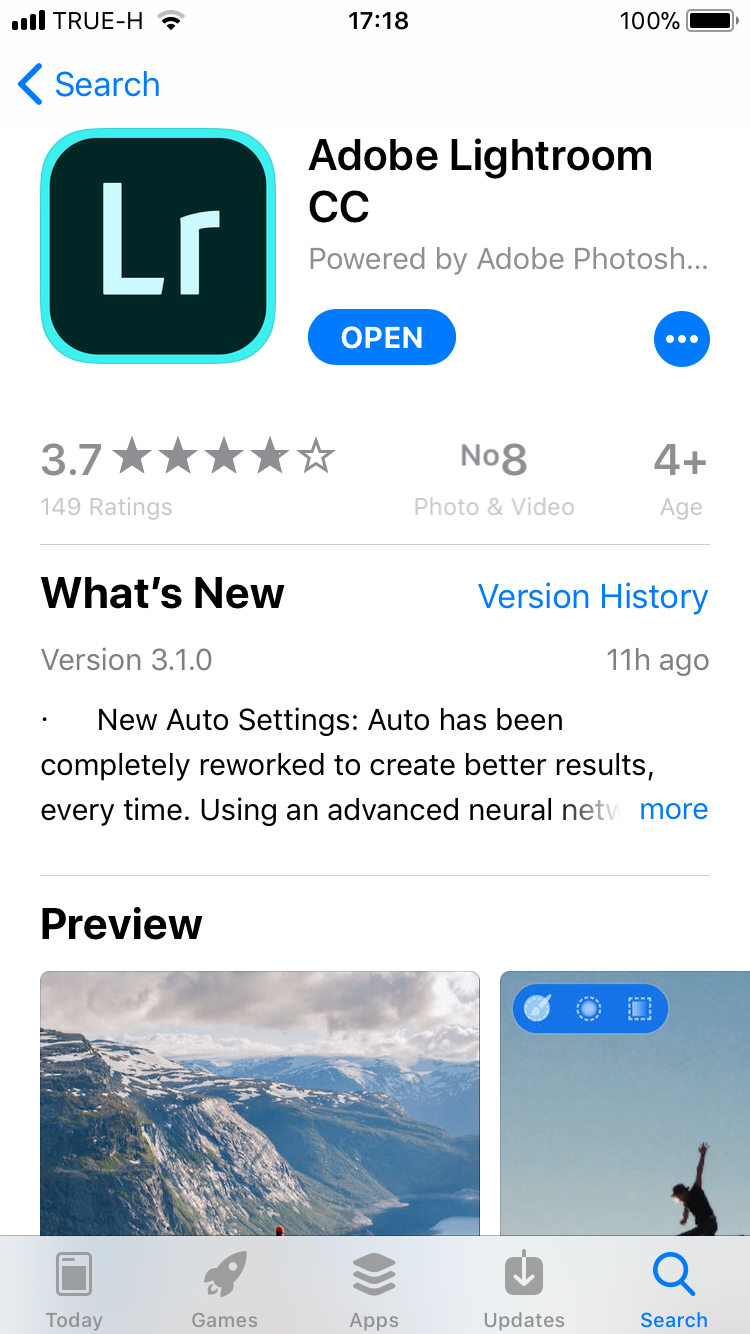This screenshot has width=750, height=1334.
Task: Open the mountain landscape preview screenshot
Action: point(259,1100)
